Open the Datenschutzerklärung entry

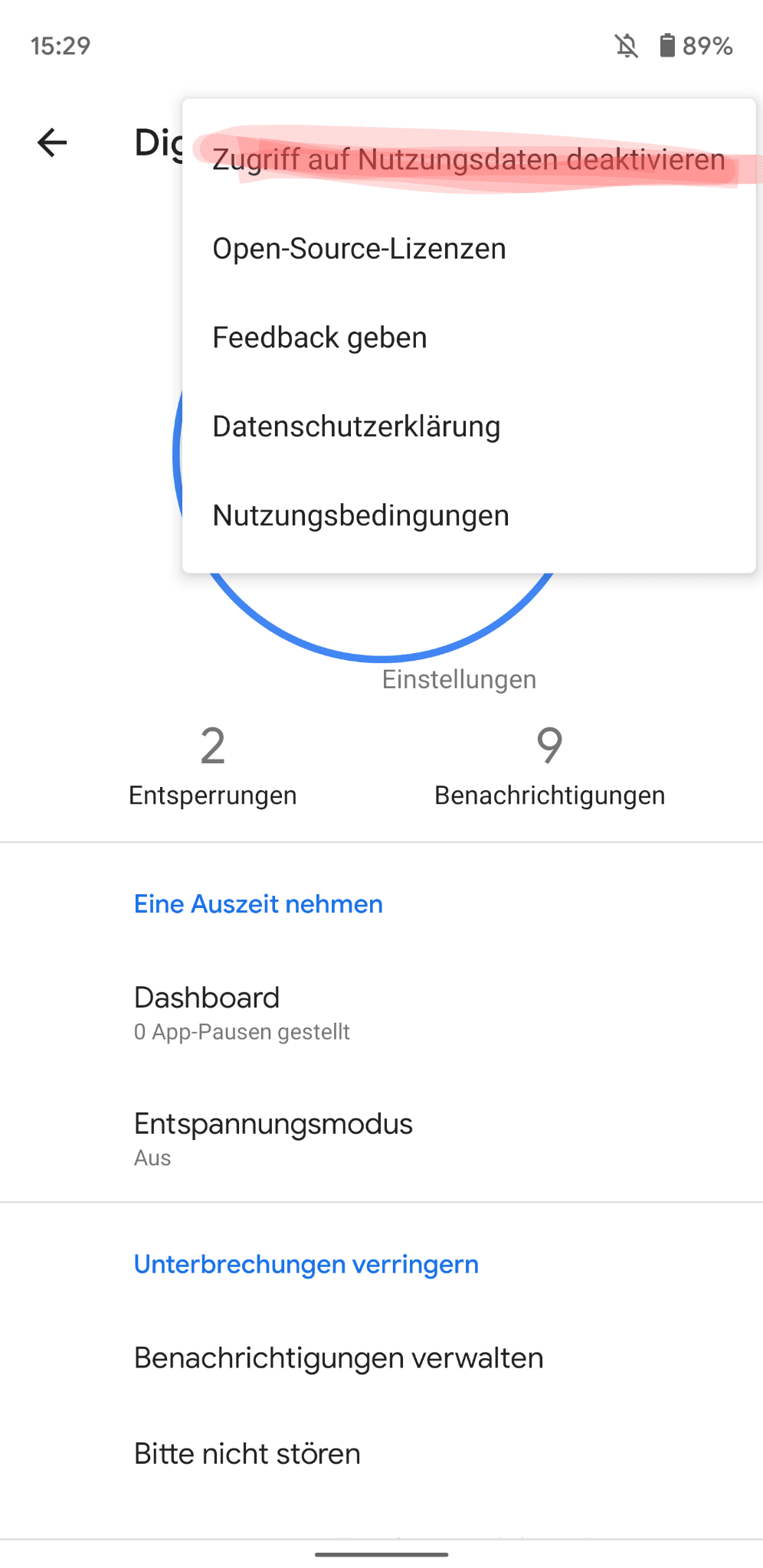coord(356,426)
